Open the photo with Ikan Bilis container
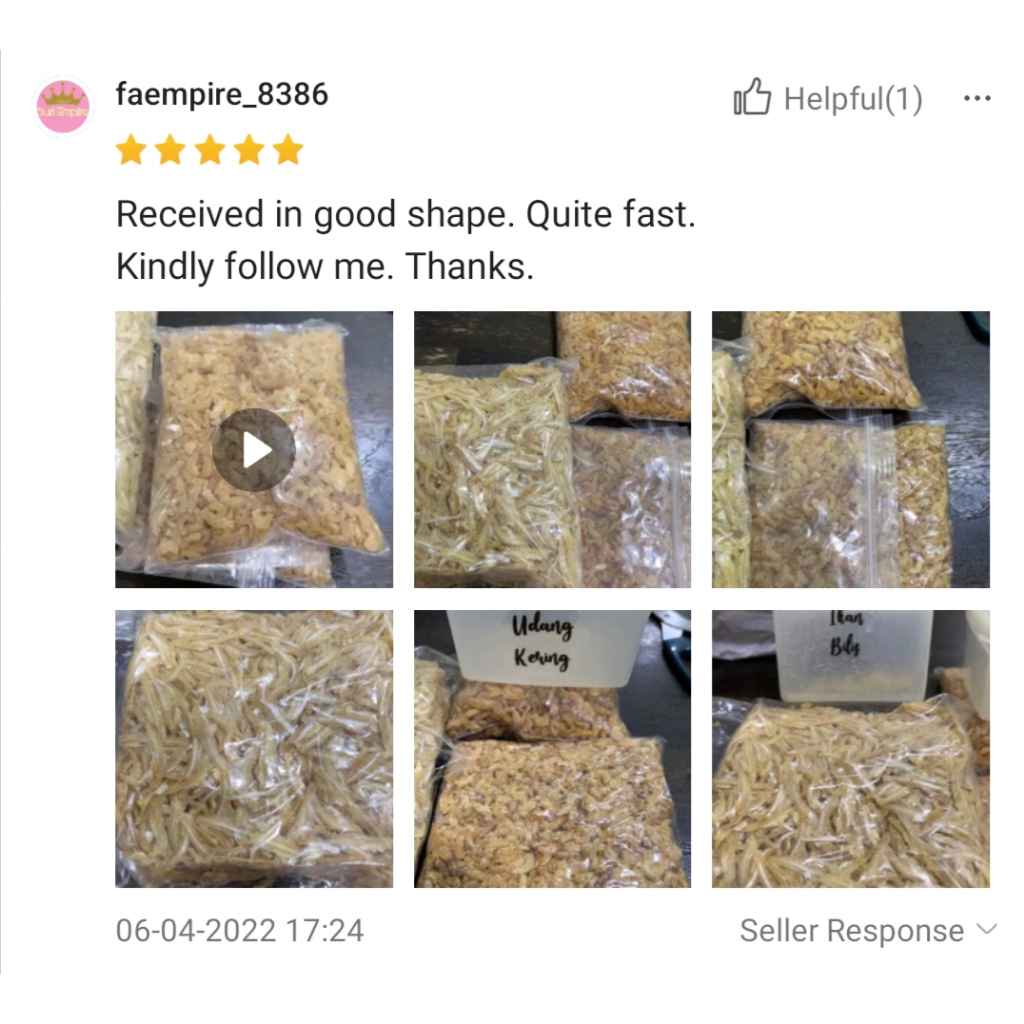 850,748
